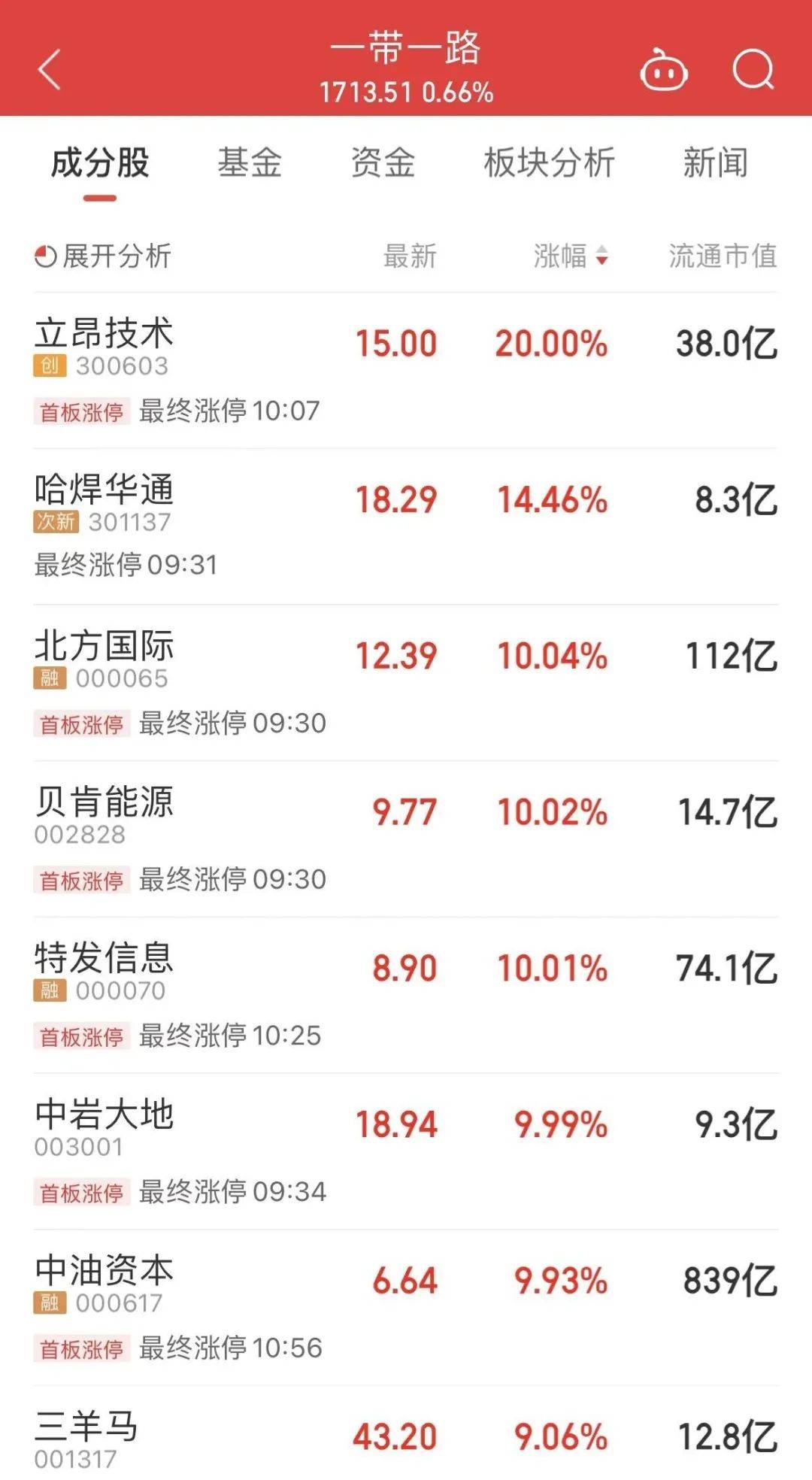Switch to the 资金 tab

coord(383,162)
